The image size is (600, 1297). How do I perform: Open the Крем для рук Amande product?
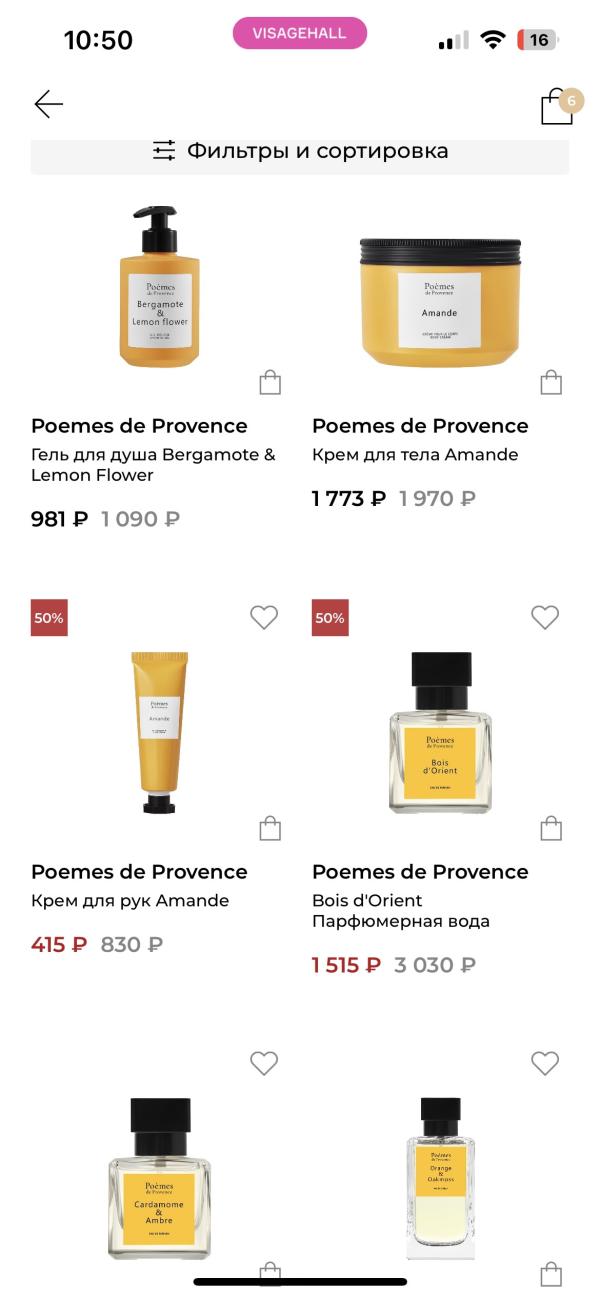pyautogui.click(x=160, y=732)
